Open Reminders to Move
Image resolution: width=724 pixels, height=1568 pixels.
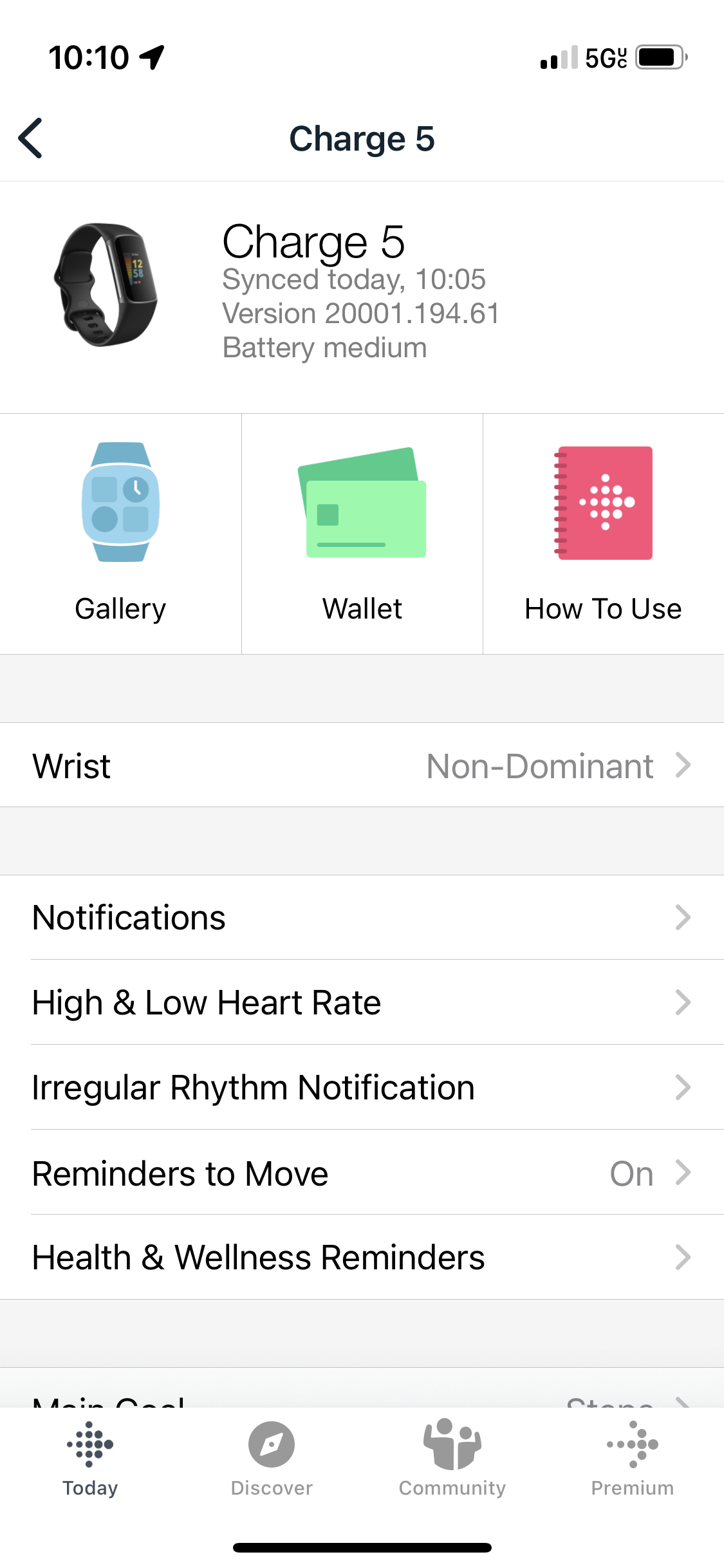pos(362,1173)
